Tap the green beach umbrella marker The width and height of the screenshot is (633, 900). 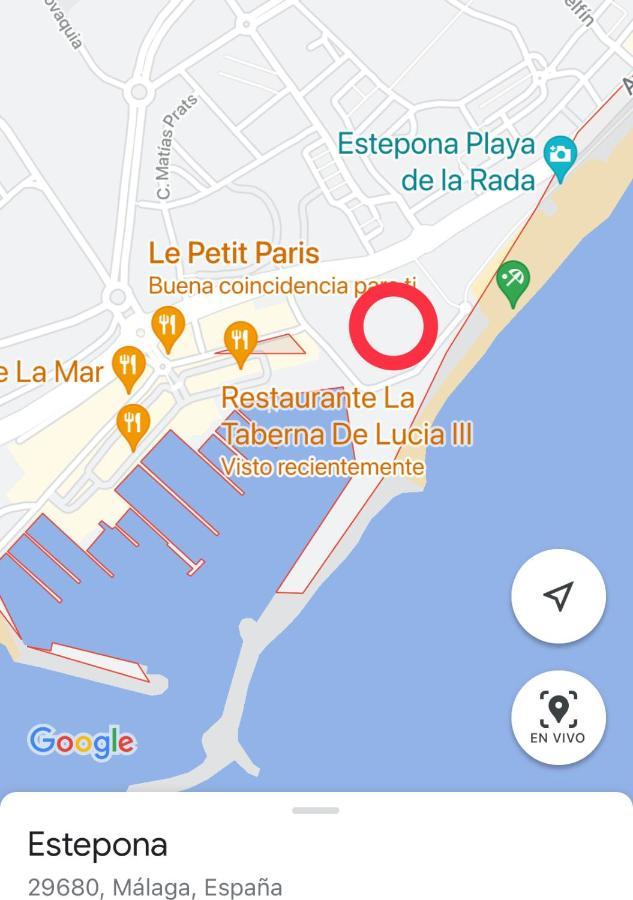(513, 282)
